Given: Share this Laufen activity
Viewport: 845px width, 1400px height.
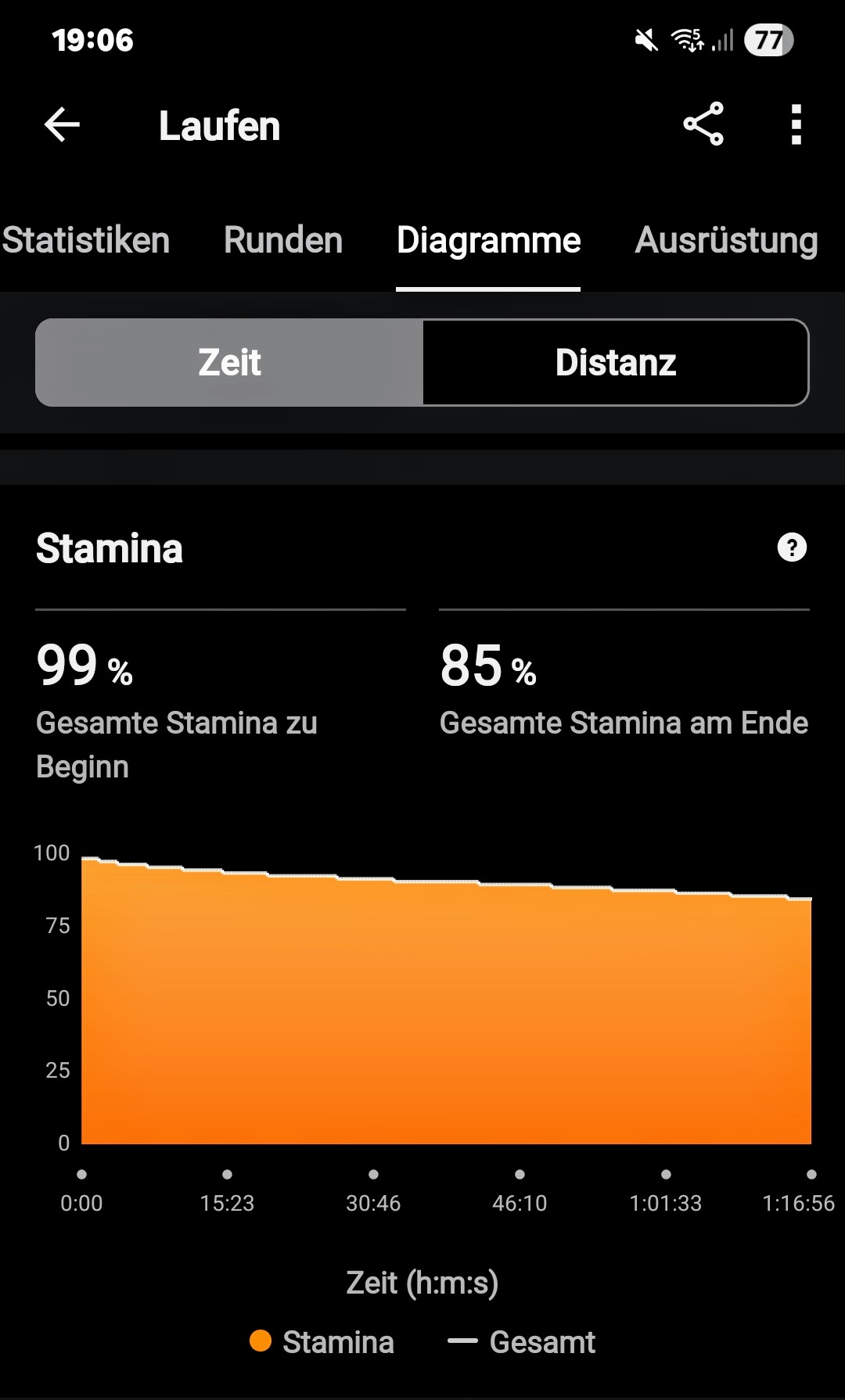Looking at the screenshot, I should click(x=703, y=124).
